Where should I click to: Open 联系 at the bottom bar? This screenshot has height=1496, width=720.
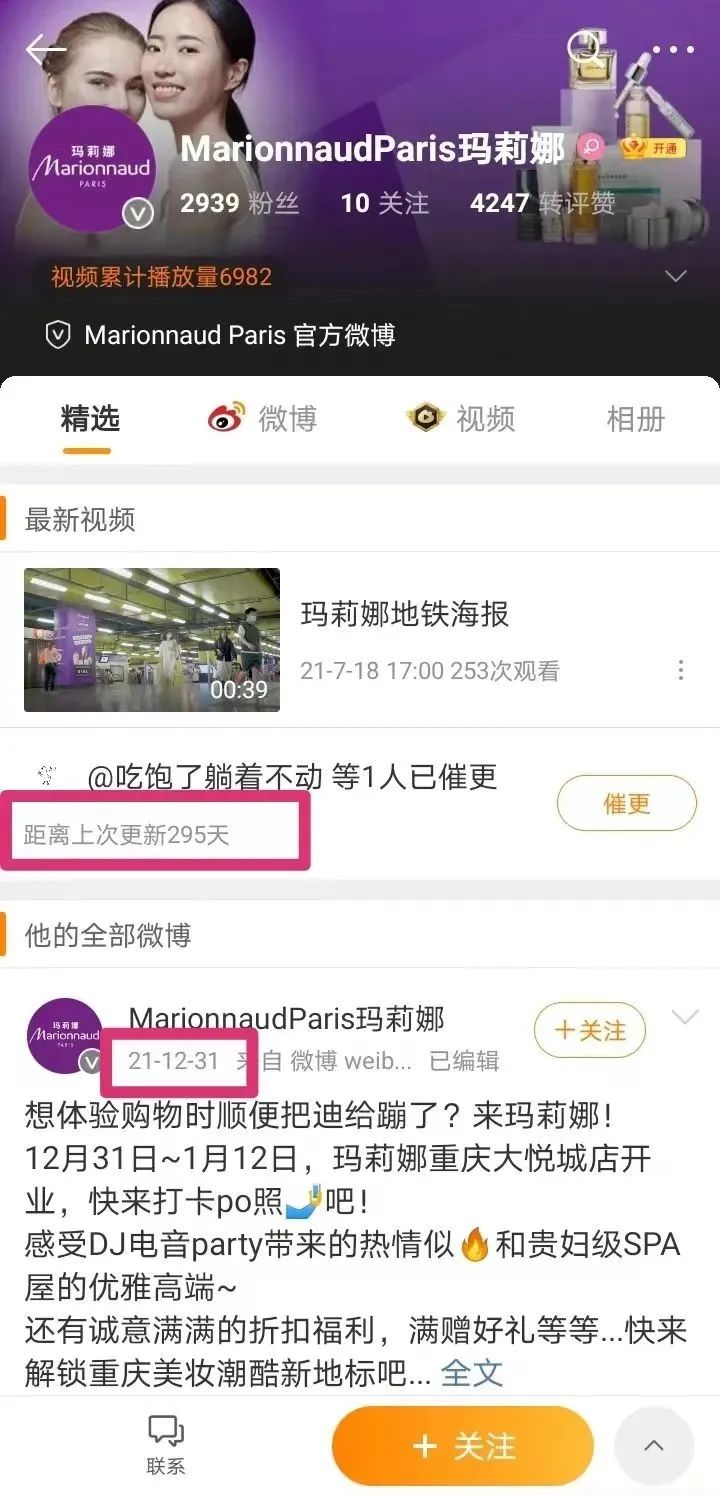tap(166, 1446)
